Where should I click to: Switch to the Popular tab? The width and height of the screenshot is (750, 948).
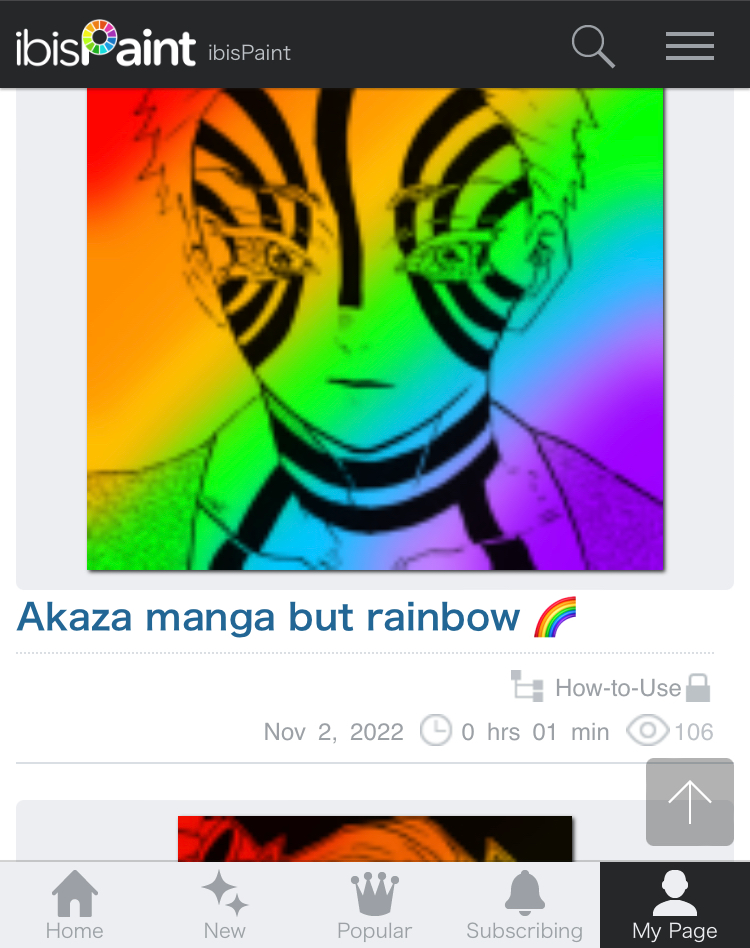(x=374, y=907)
